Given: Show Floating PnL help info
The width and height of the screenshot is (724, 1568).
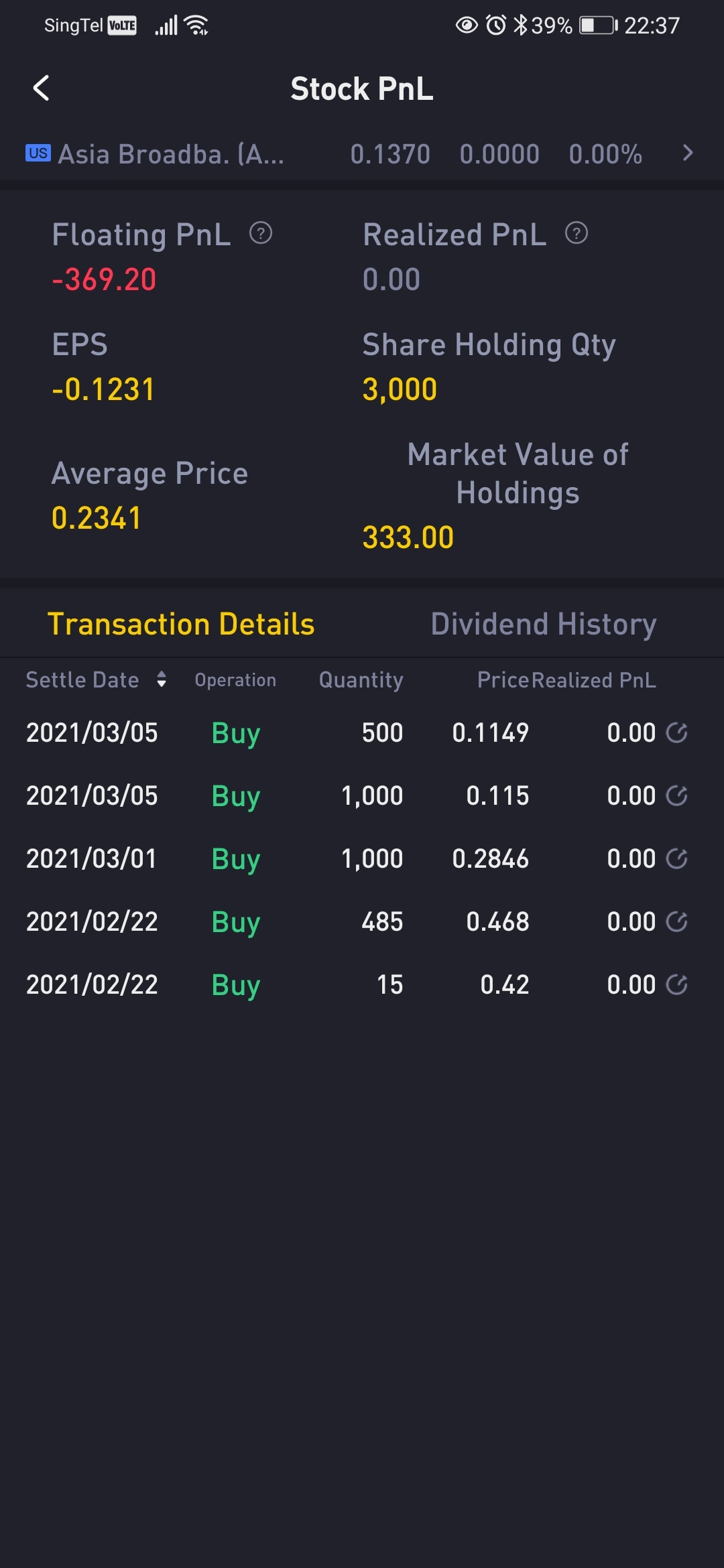Looking at the screenshot, I should [261, 234].
